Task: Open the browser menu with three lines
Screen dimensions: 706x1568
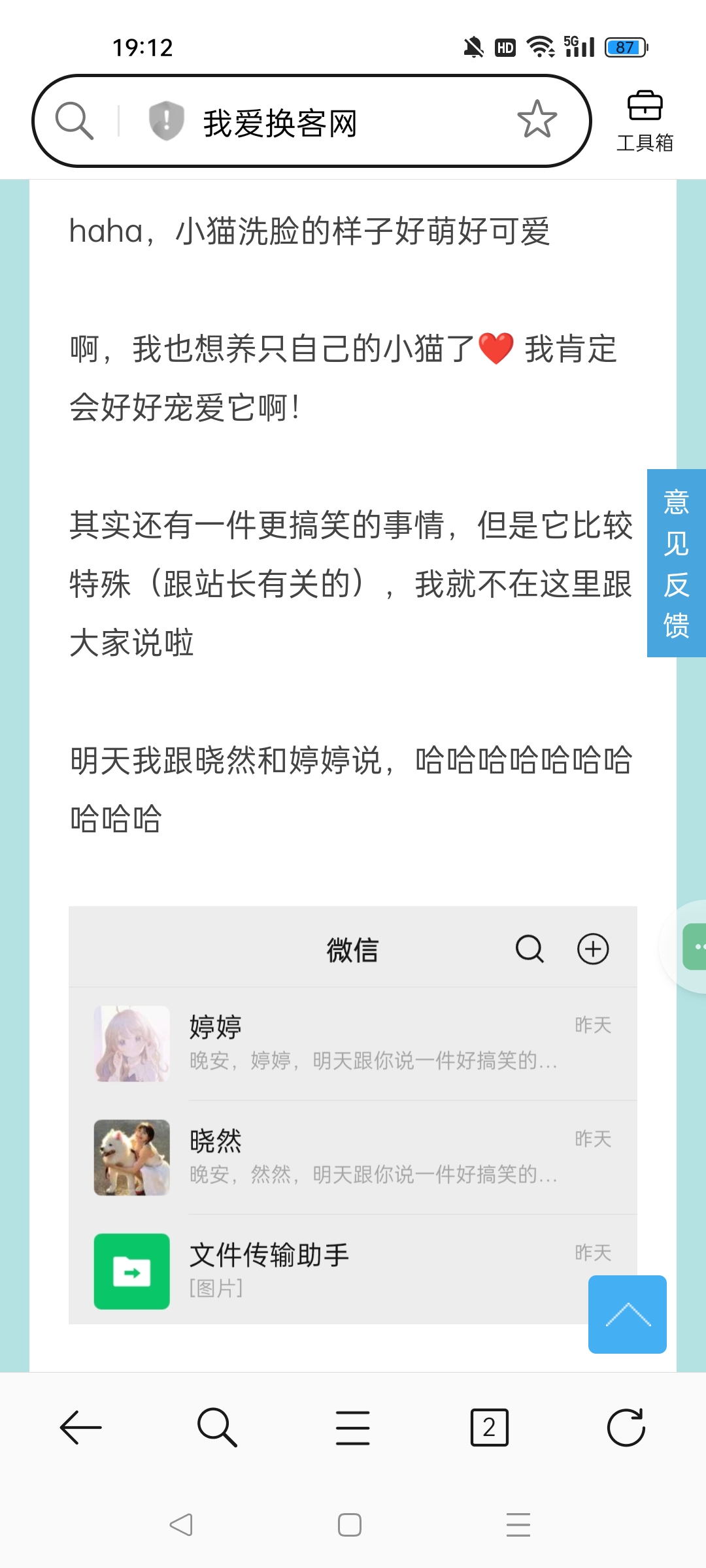Action: (352, 1428)
